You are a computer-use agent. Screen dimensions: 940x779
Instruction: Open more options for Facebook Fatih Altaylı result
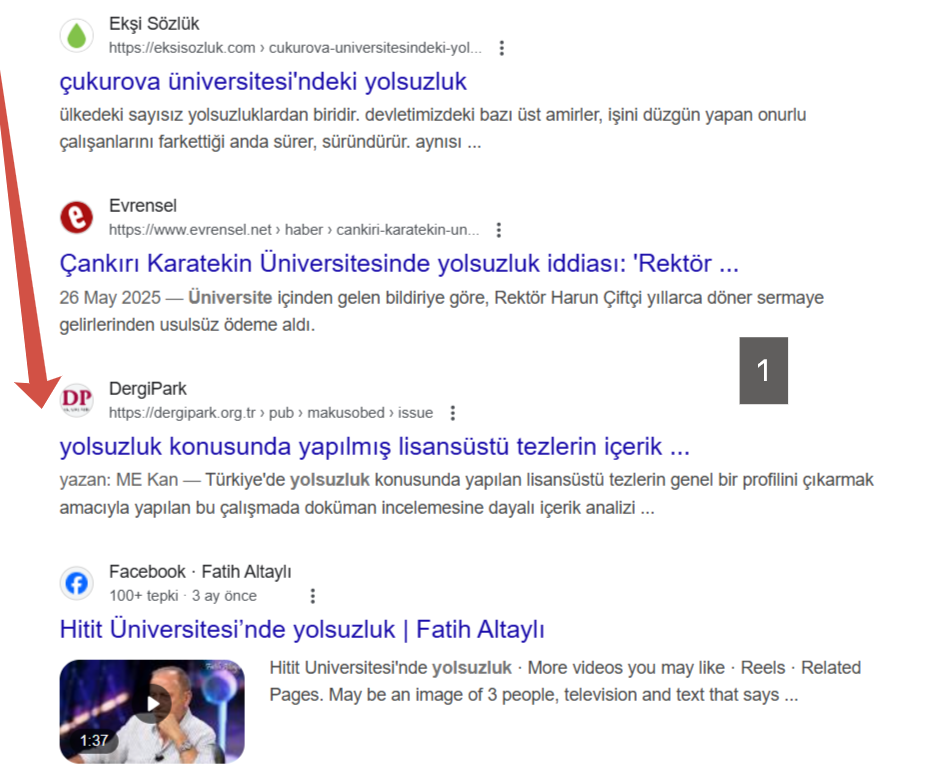(313, 596)
